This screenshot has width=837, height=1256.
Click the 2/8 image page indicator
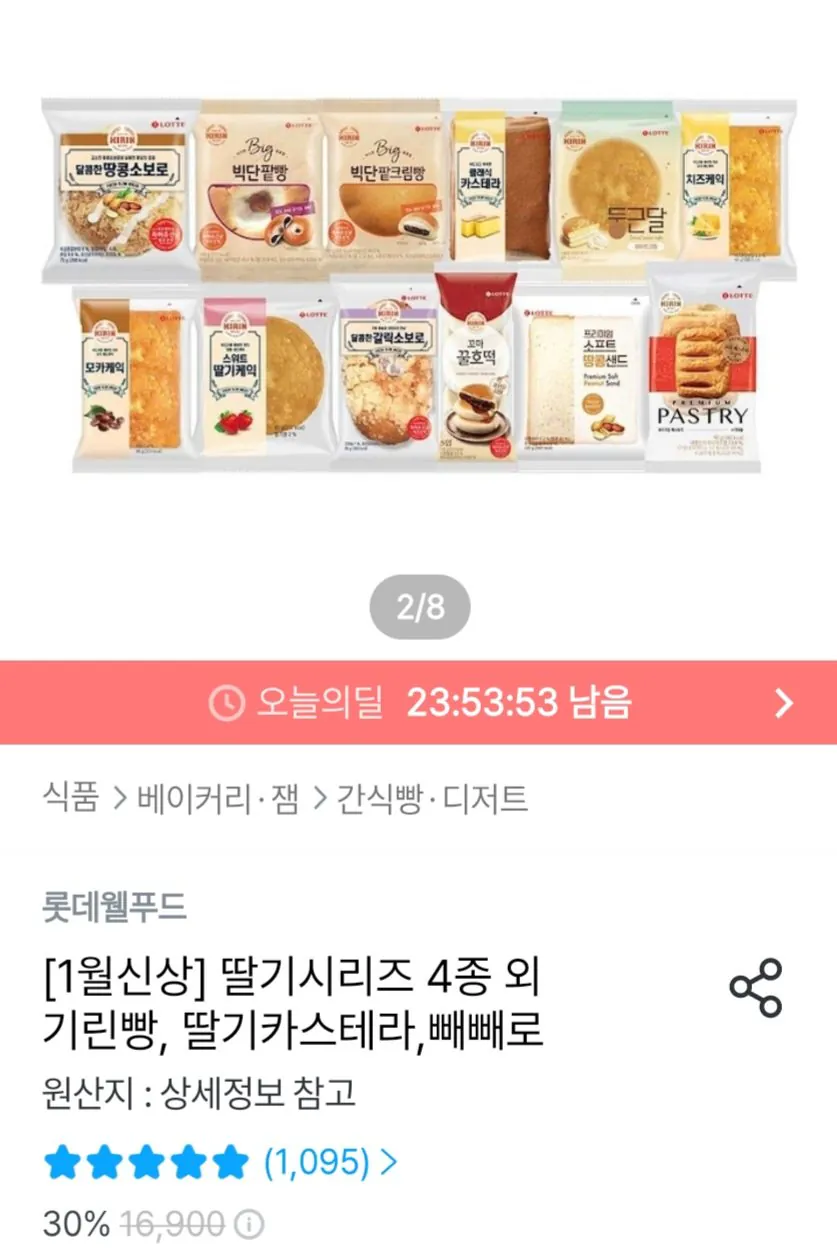click(418, 606)
